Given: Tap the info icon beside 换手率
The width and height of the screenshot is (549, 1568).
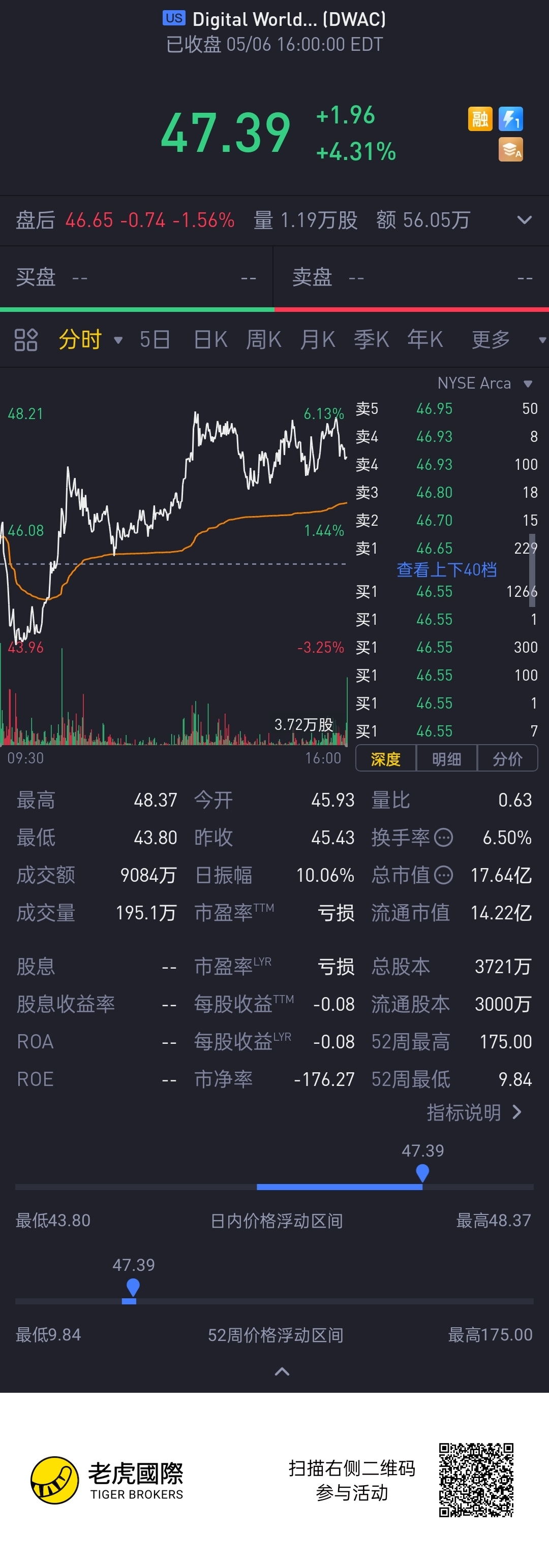Looking at the screenshot, I should 444,838.
